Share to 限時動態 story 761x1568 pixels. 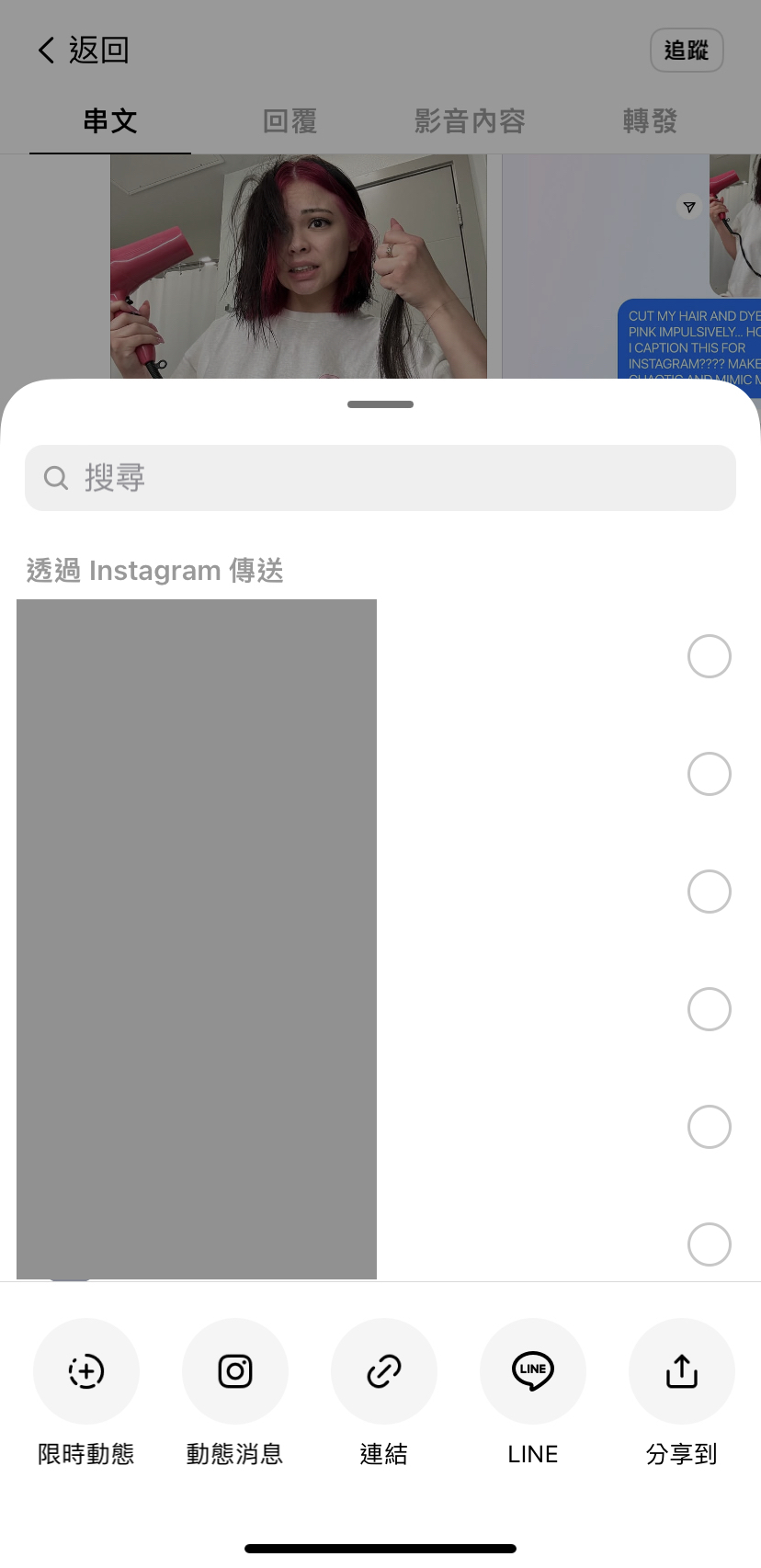click(86, 1371)
